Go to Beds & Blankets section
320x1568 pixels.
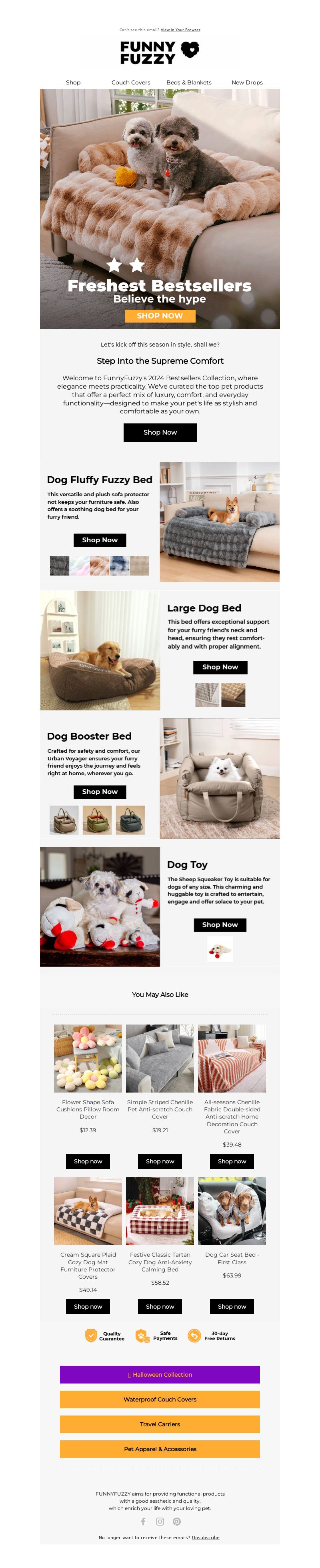[x=188, y=82]
